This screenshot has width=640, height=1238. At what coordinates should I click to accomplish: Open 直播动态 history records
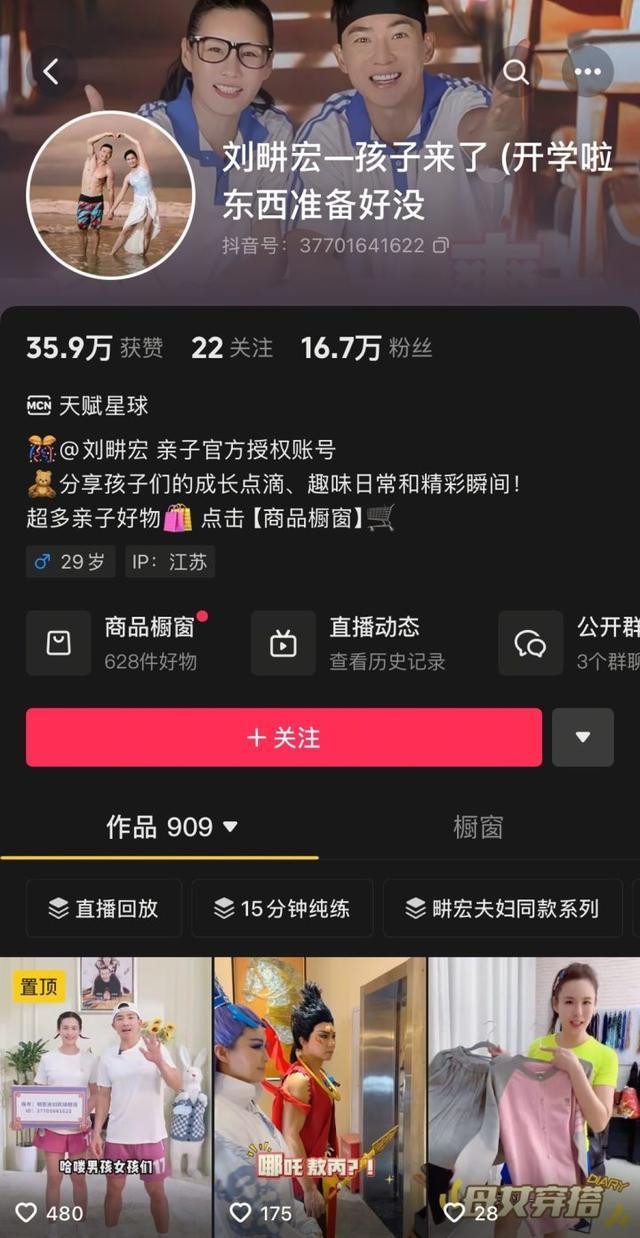tap(350, 643)
